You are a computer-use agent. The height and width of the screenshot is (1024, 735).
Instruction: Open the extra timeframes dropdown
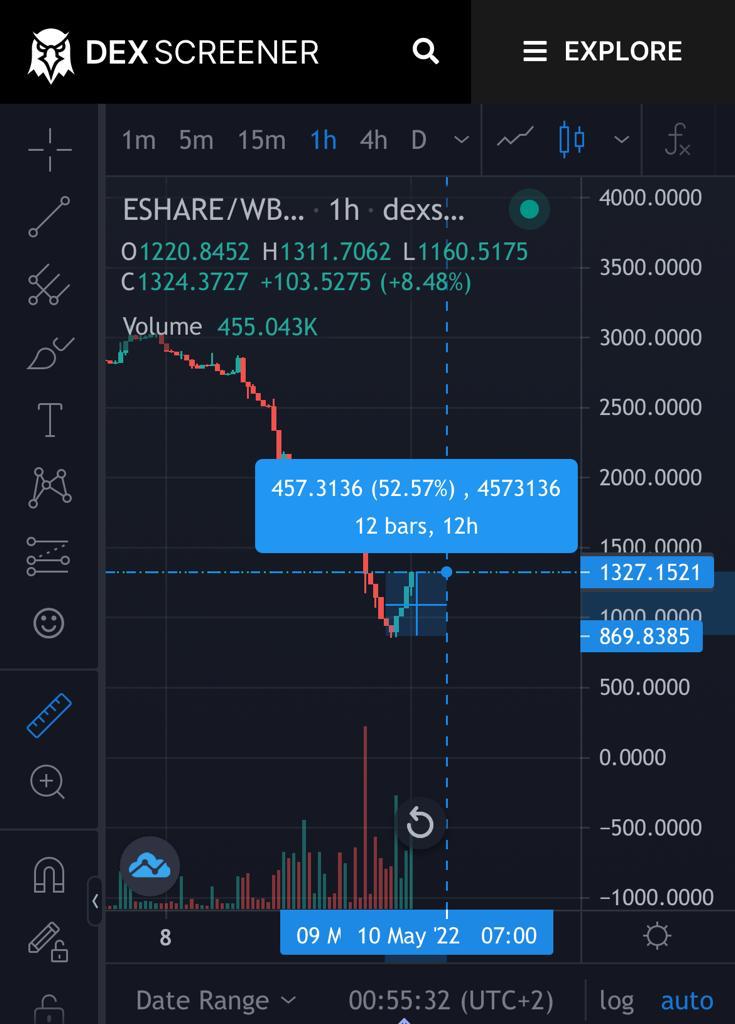(x=459, y=141)
